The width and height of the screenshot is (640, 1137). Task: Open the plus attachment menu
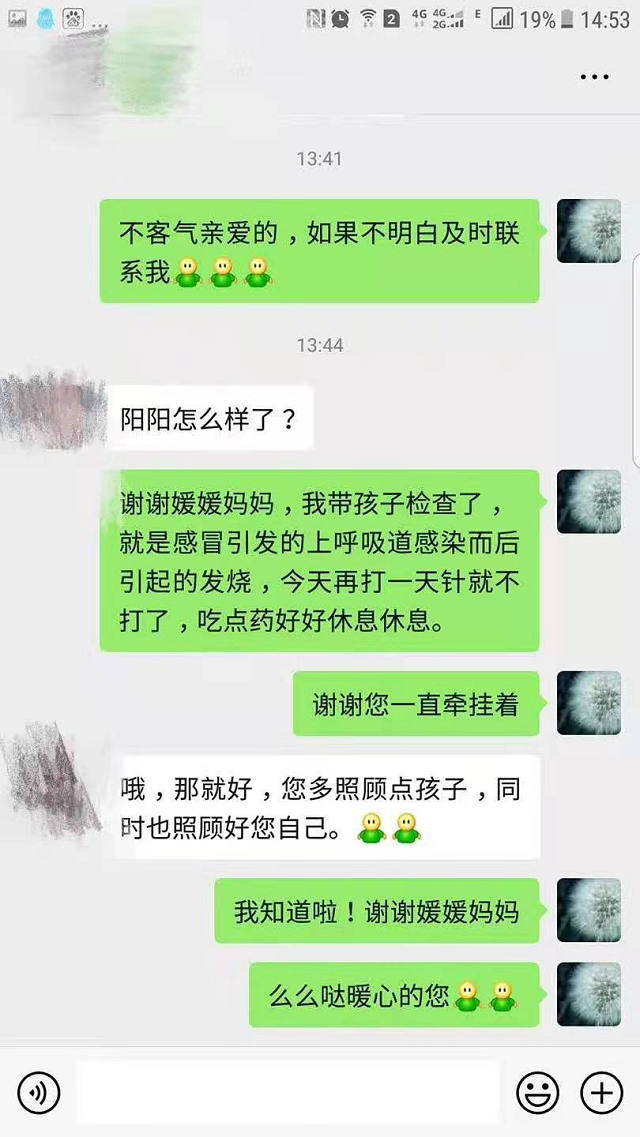(602, 1093)
